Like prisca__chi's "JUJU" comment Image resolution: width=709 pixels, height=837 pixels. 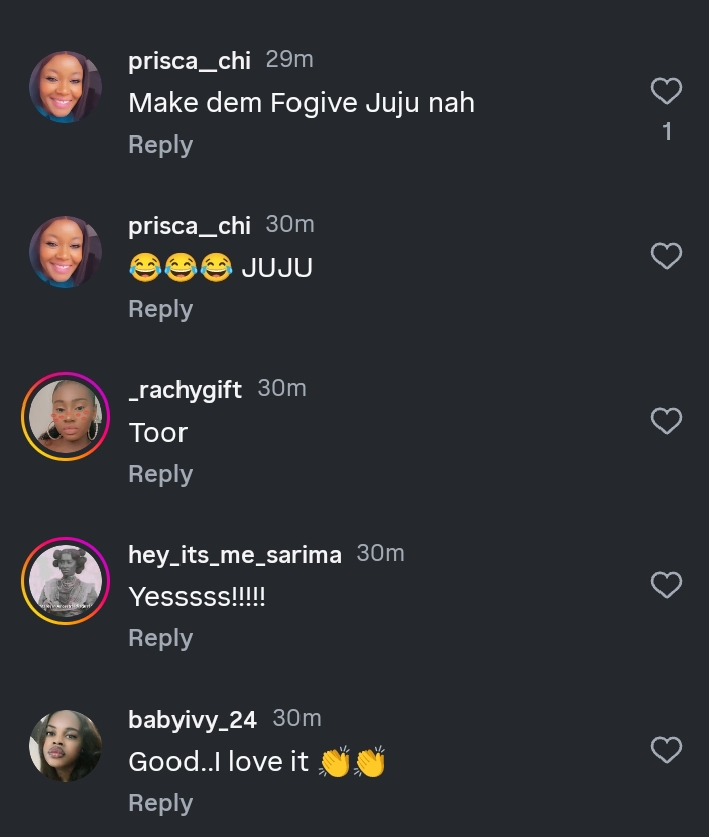(666, 257)
